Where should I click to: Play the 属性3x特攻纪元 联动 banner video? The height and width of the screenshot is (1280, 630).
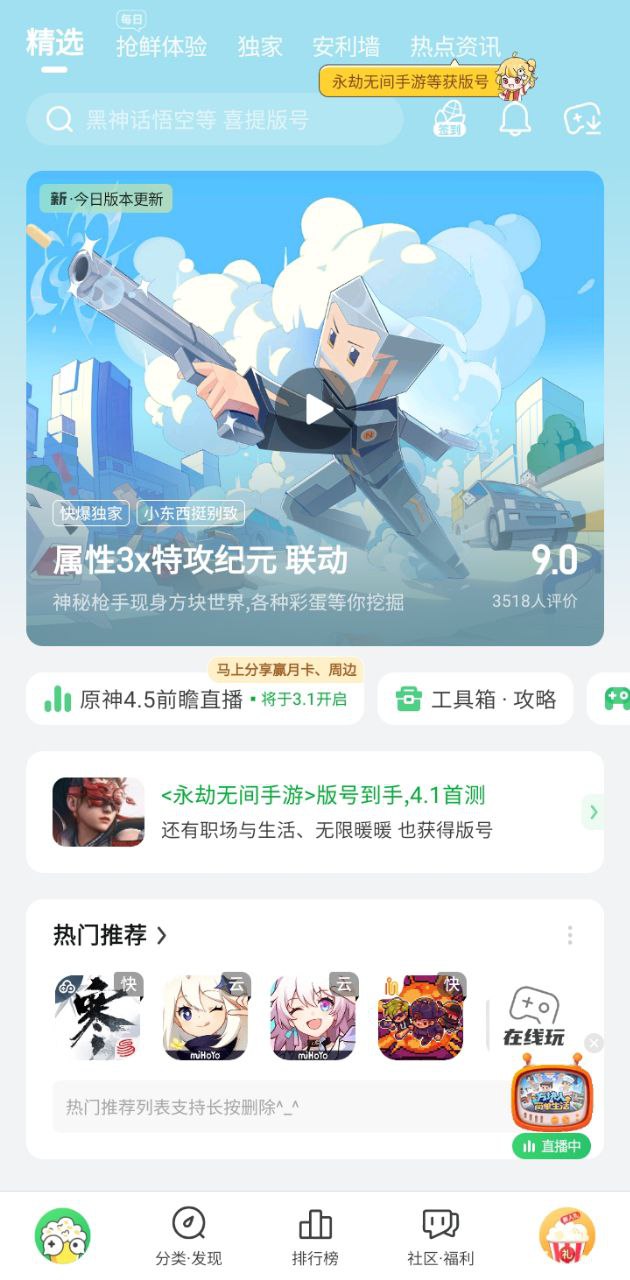point(315,408)
